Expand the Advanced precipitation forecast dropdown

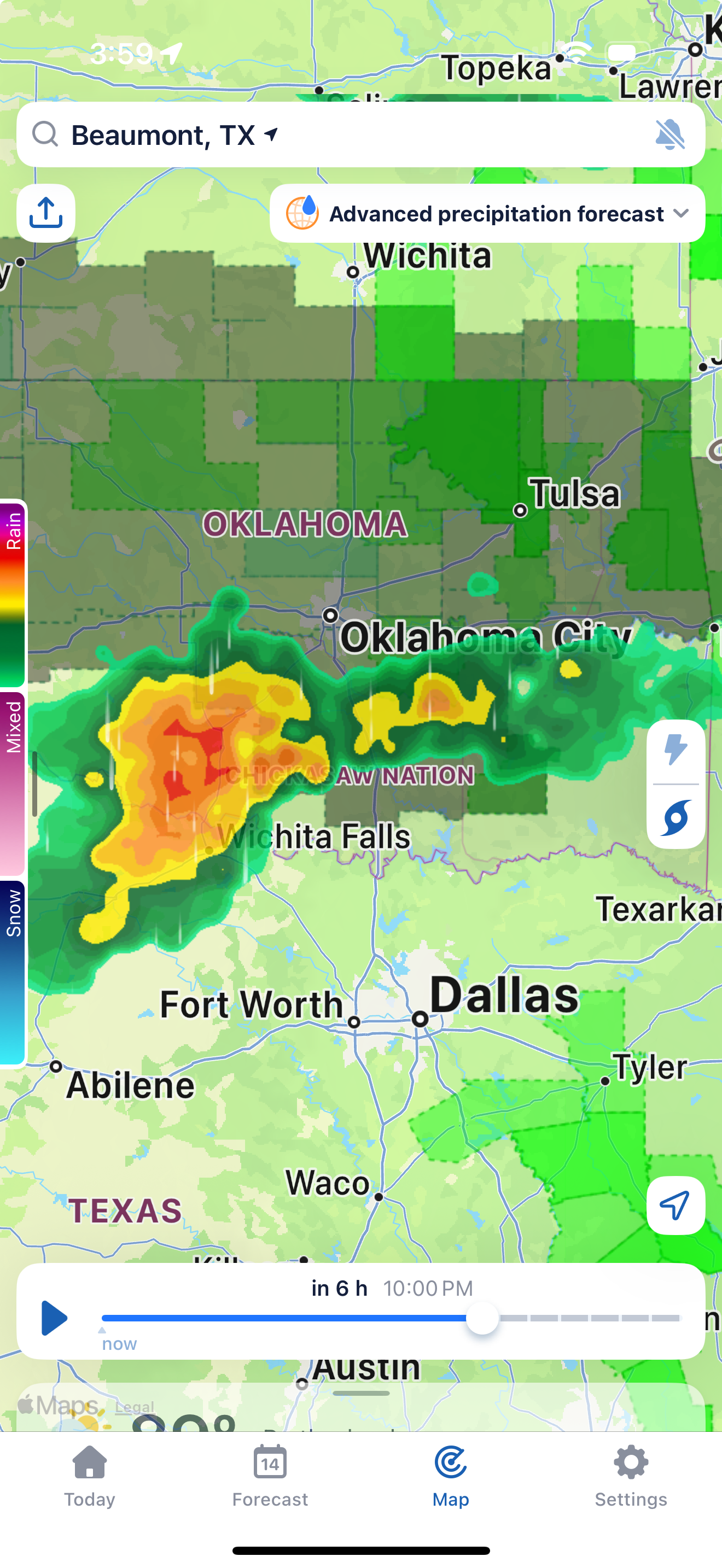[x=487, y=214]
